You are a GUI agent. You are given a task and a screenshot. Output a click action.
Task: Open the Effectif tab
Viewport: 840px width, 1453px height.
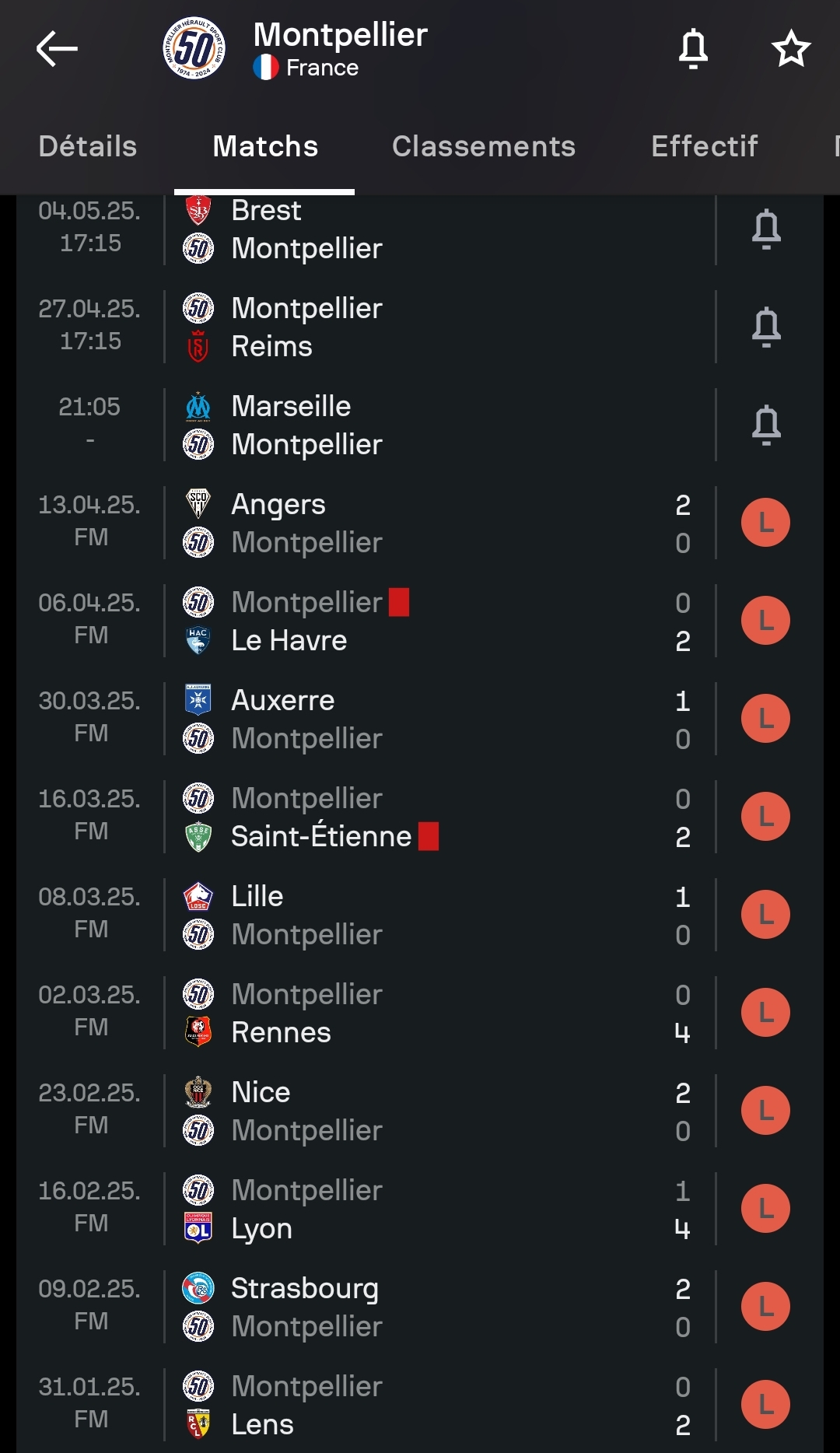tap(705, 146)
